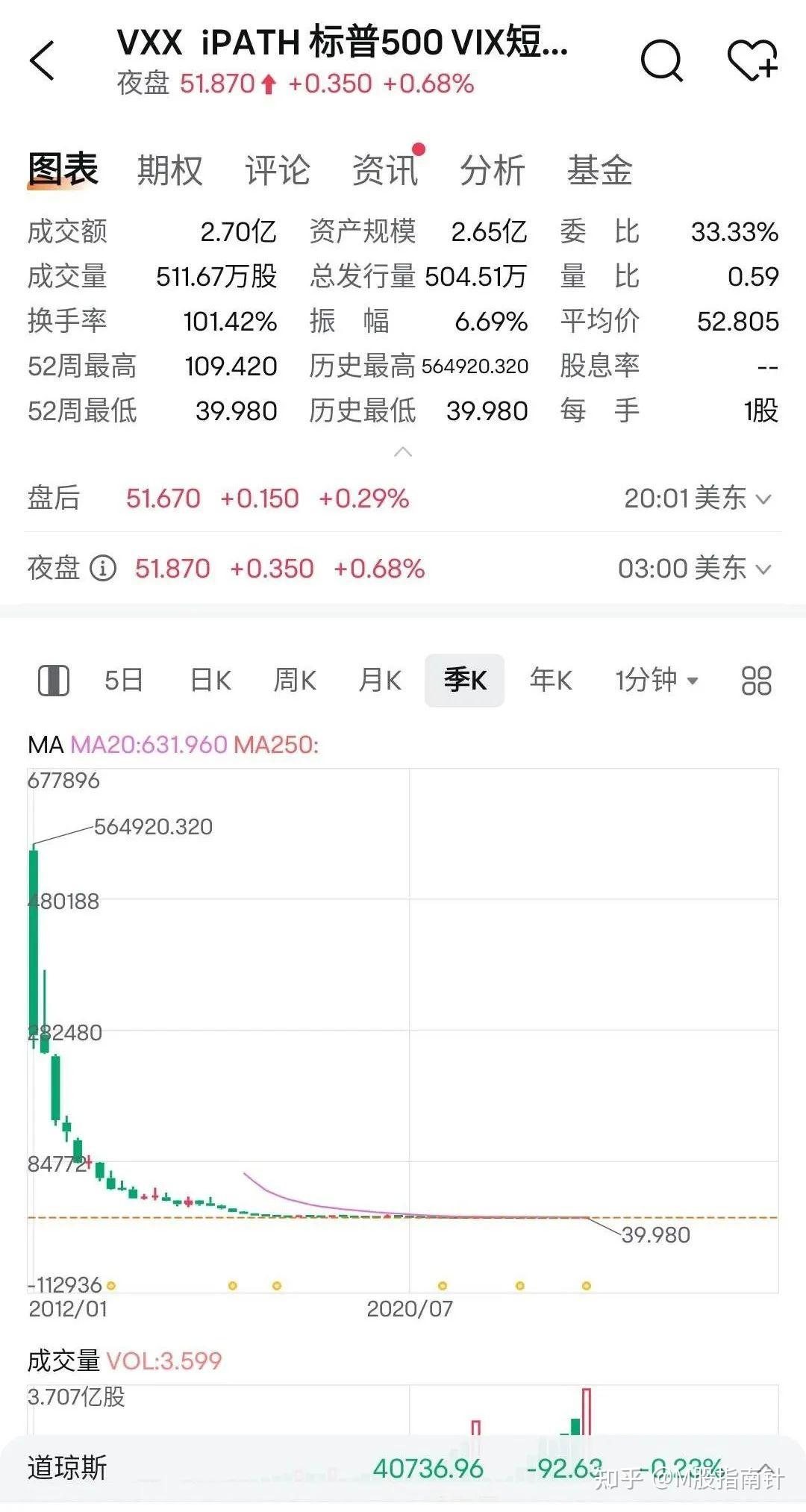This screenshot has height=1512, width=806.
Task: Select the chart split-view icon beside 5日
Action: tap(54, 680)
